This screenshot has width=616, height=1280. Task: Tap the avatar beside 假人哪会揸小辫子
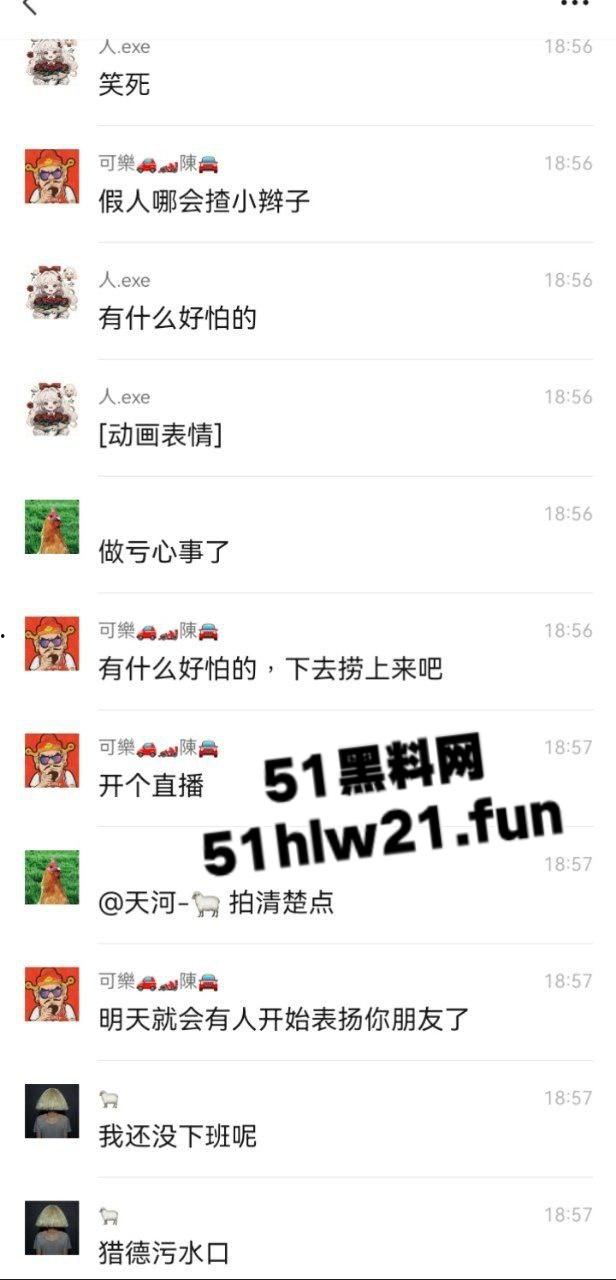[52, 176]
